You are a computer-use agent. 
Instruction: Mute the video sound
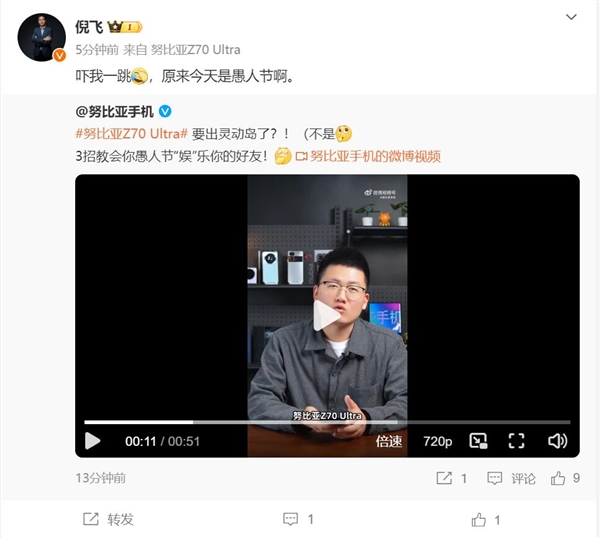pos(557,441)
